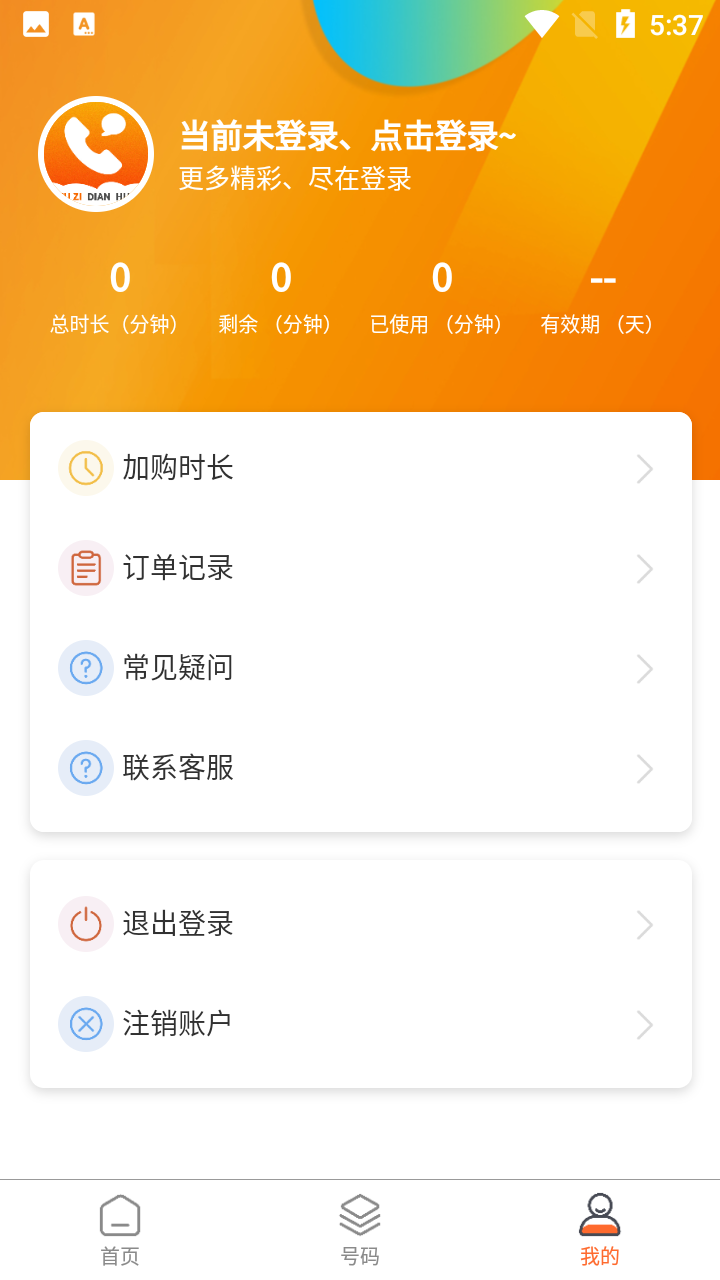Click the power icon beside 退出登录
Image resolution: width=720 pixels, height=1280 pixels.
click(x=86, y=924)
